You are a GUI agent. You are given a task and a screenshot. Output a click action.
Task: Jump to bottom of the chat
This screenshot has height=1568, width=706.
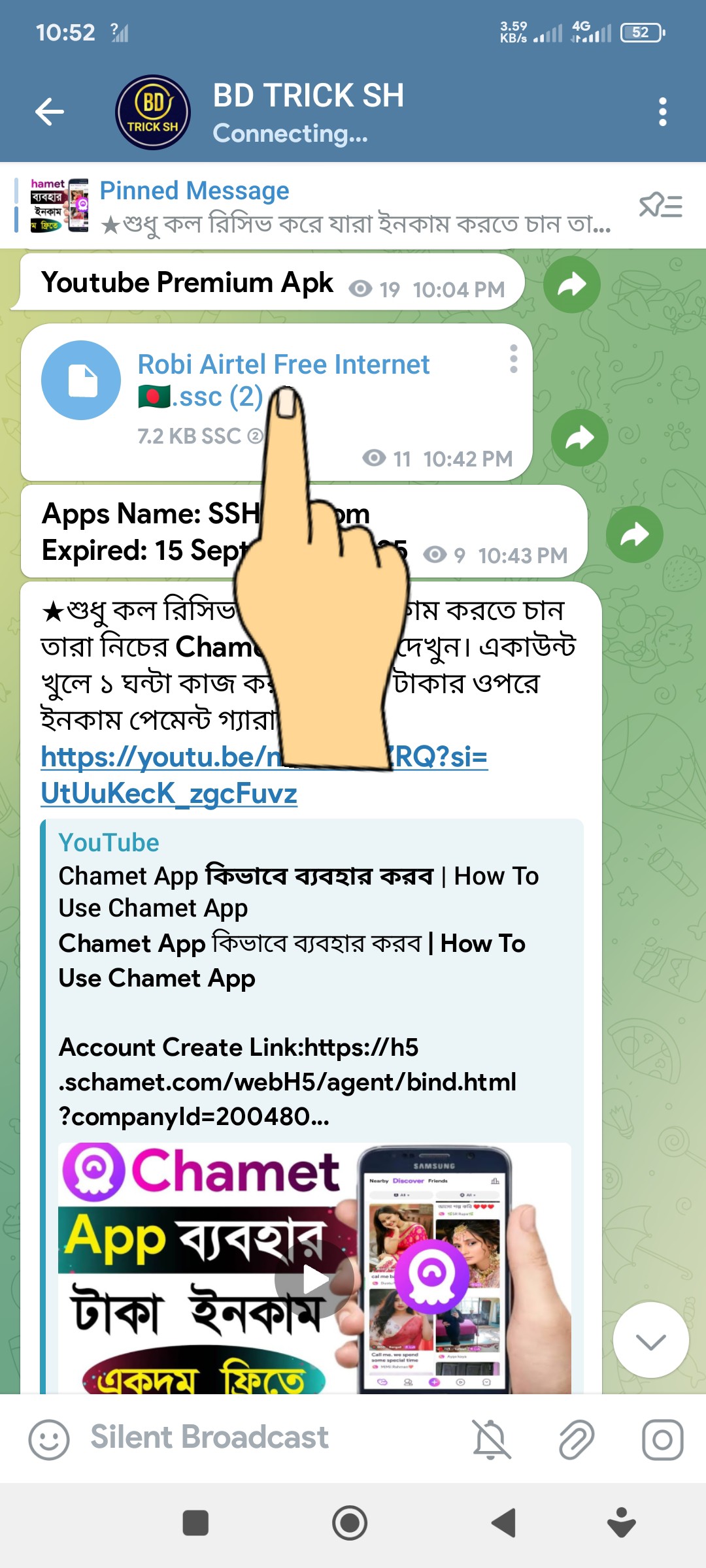click(x=650, y=1341)
